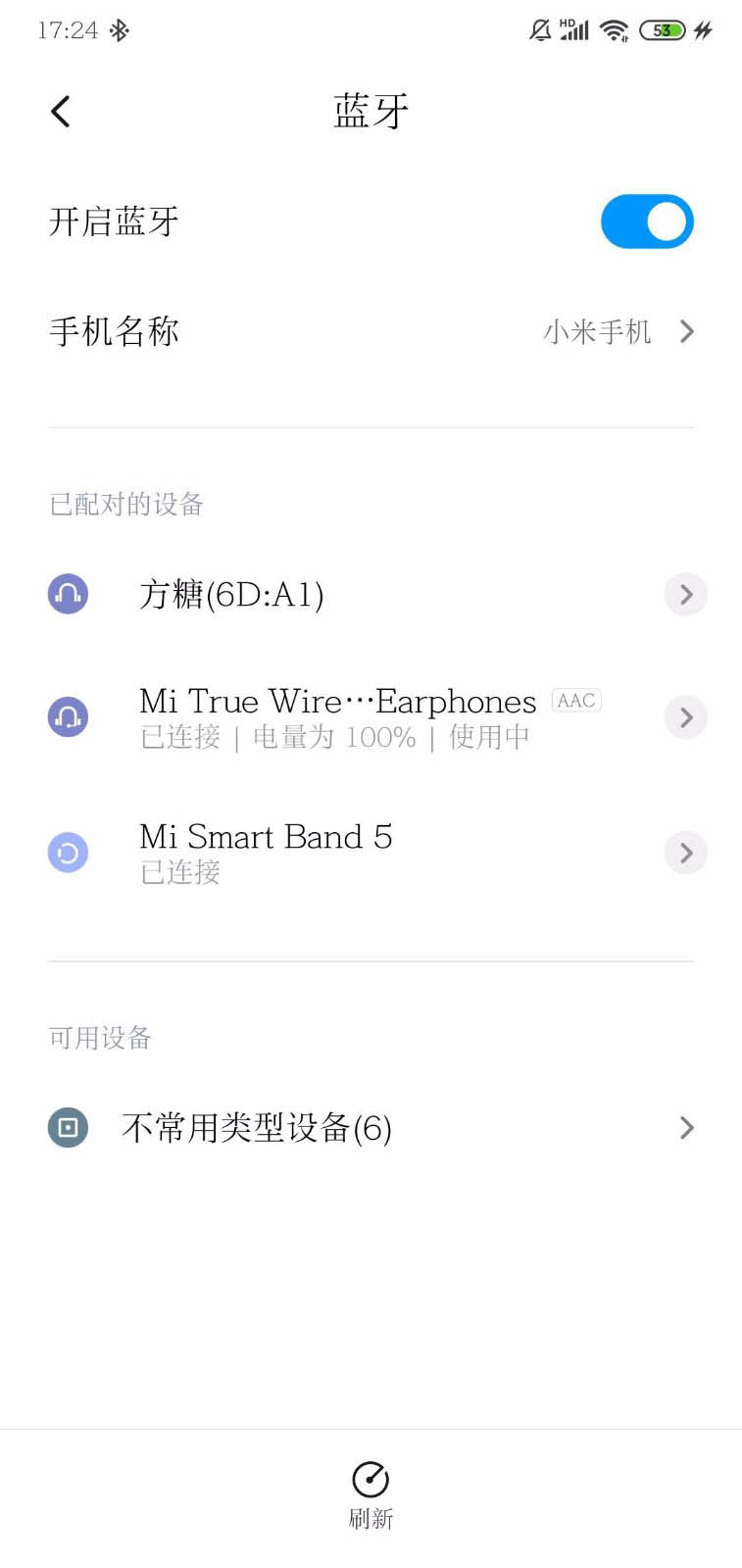Tap 已连接 status under Mi Smart Band 5
Viewport: 742px width, 1568px height.
pyautogui.click(x=178, y=872)
